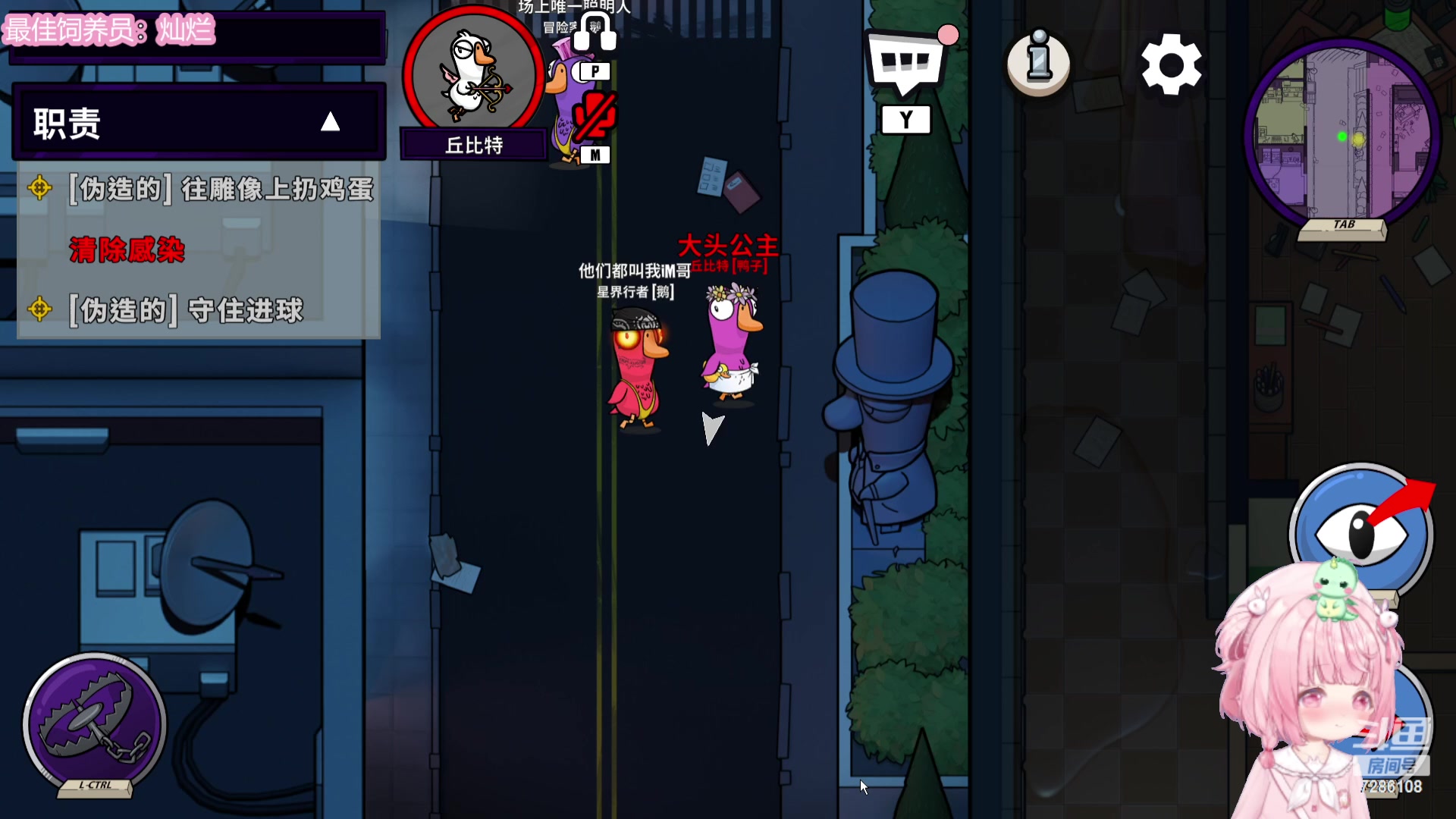1456x819 pixels.
Task: Toggle the headphones voice icon
Action: coord(595,32)
